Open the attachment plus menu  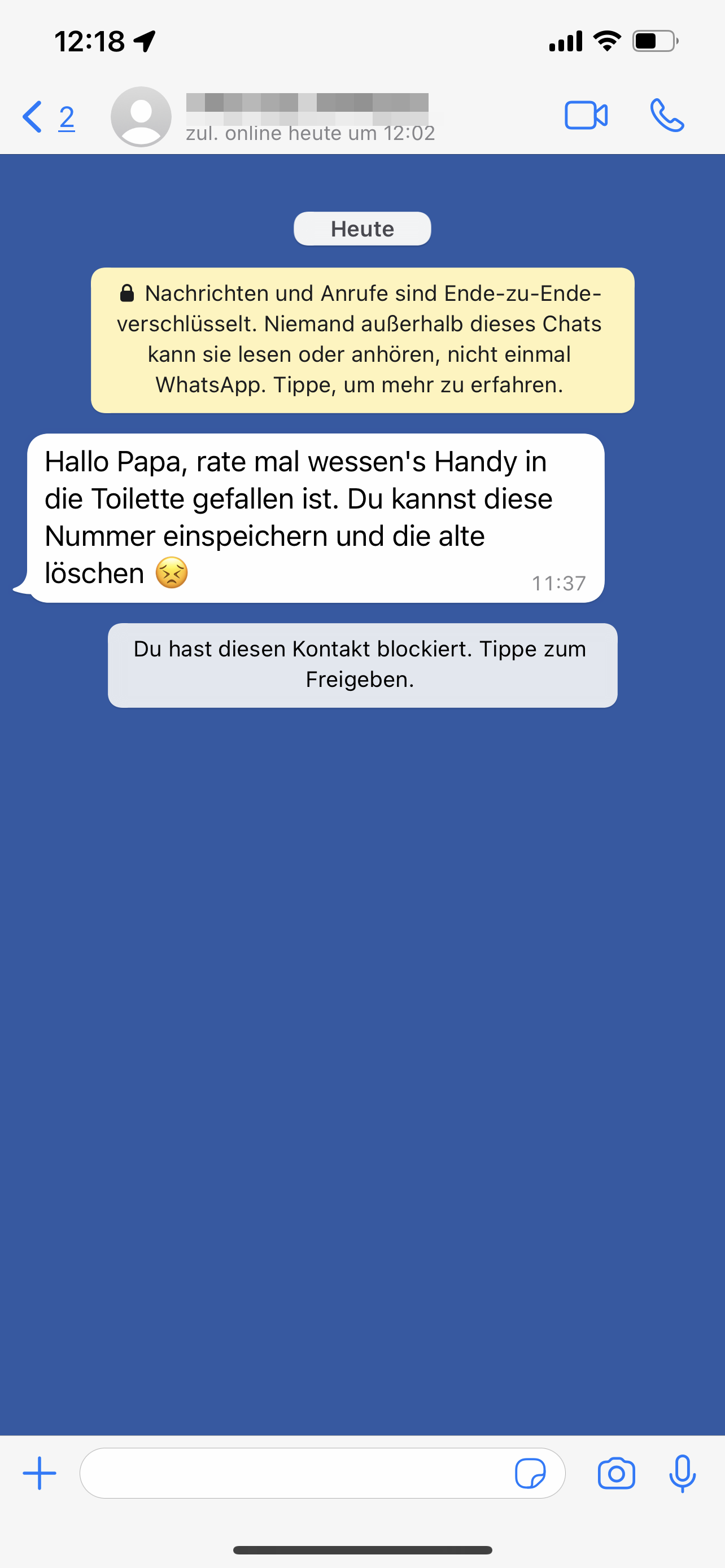(x=40, y=1473)
